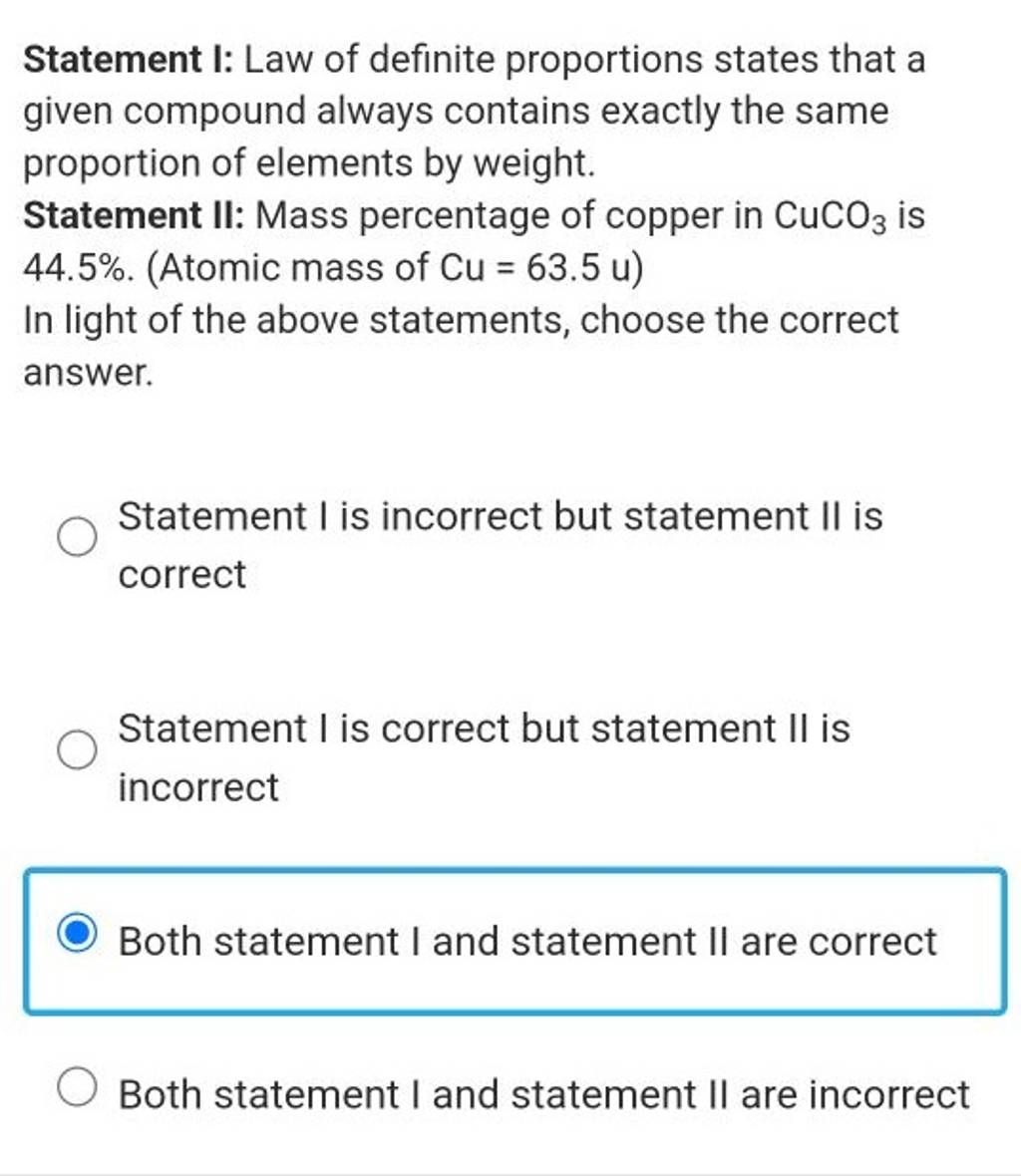
Task: Click the instruction line about choosing the correct answer
Action: pyautogui.click(x=459, y=320)
